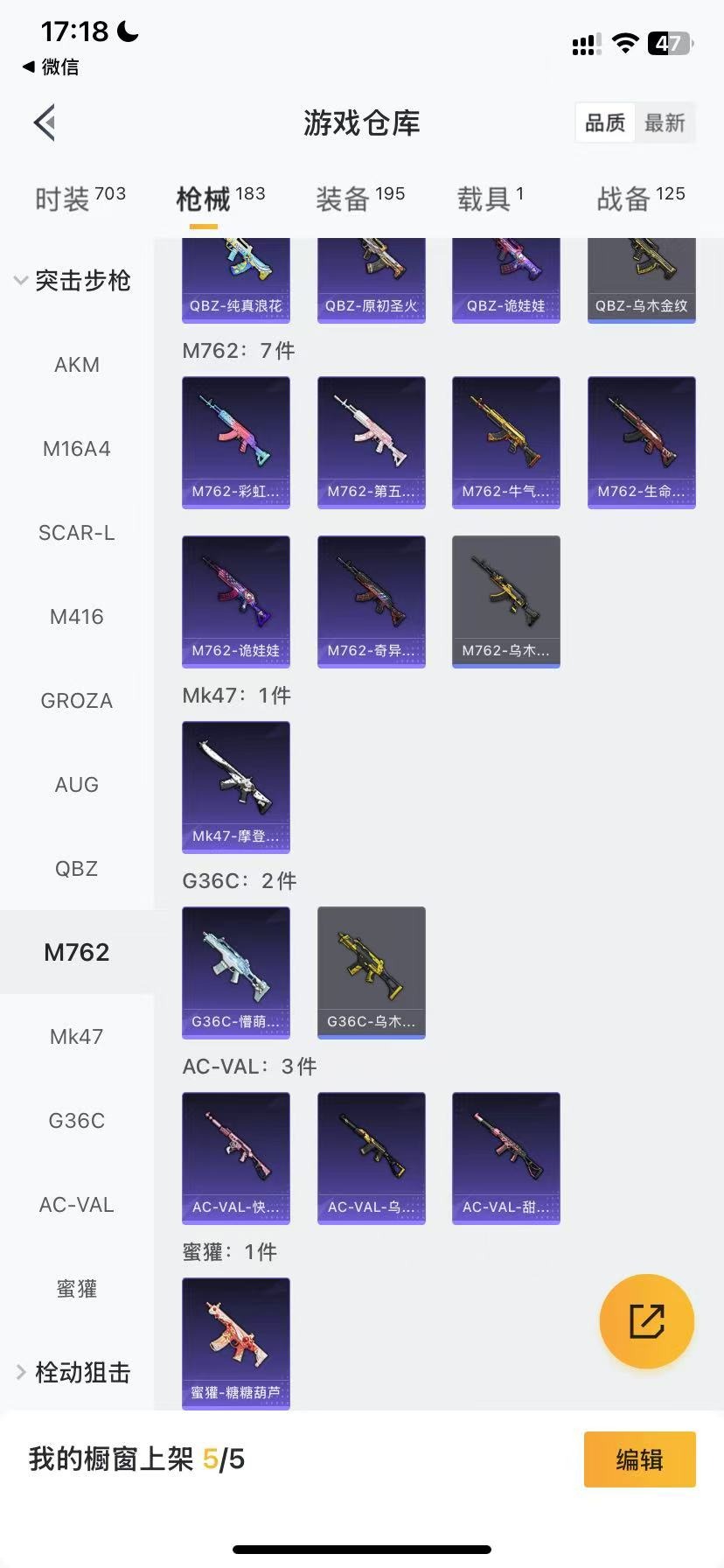
Task: Select GROZA in the side list
Action: [x=77, y=701]
